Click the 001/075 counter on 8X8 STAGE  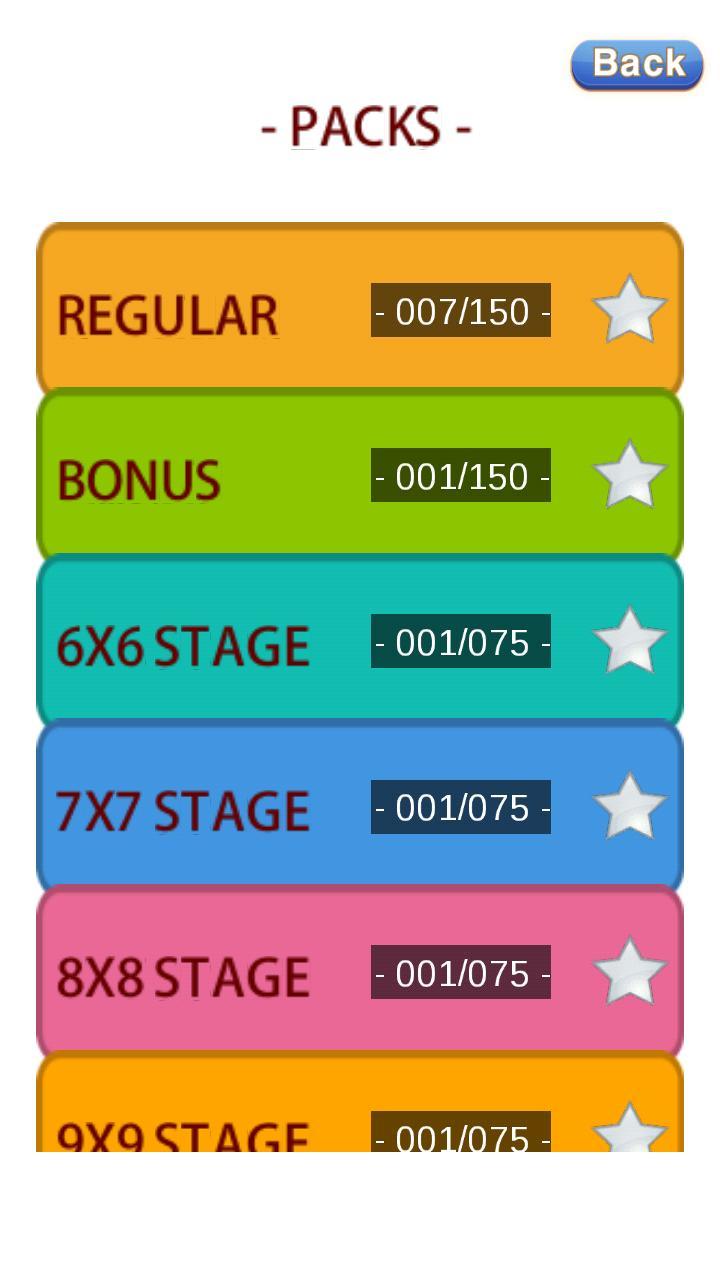(x=460, y=972)
